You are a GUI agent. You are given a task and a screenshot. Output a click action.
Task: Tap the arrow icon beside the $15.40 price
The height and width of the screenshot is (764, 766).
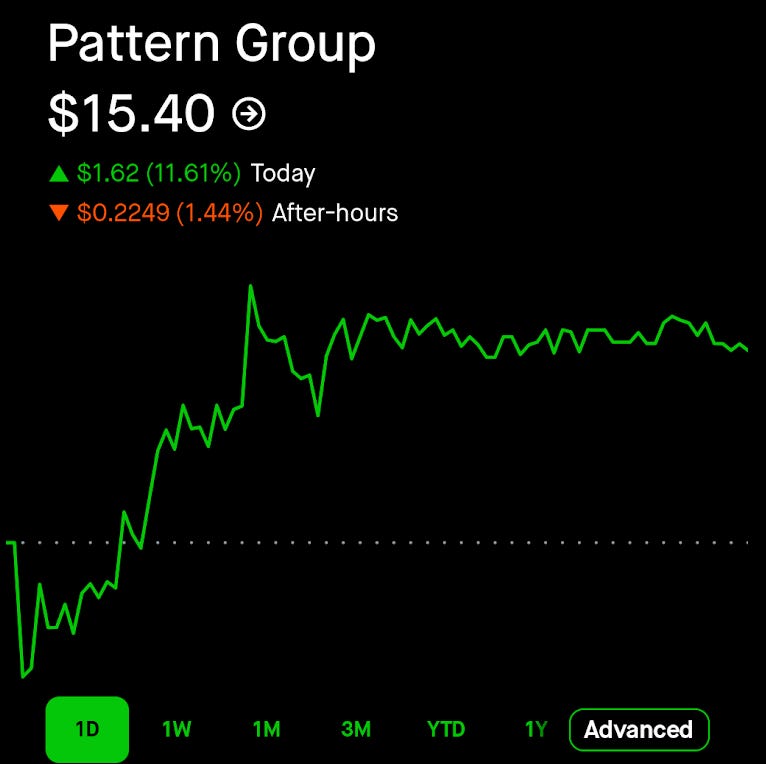click(x=249, y=114)
